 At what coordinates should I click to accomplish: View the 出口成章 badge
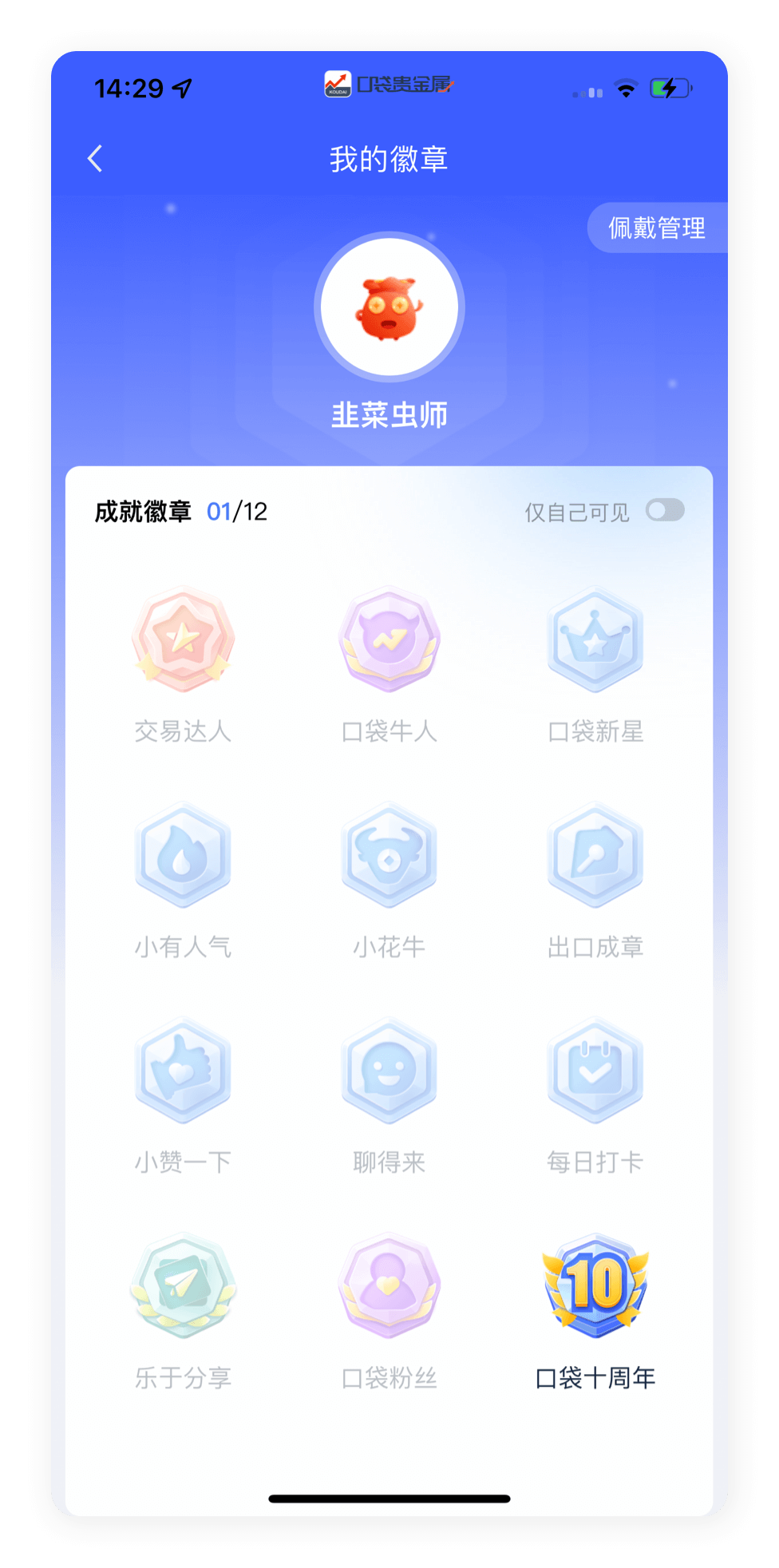coord(595,856)
